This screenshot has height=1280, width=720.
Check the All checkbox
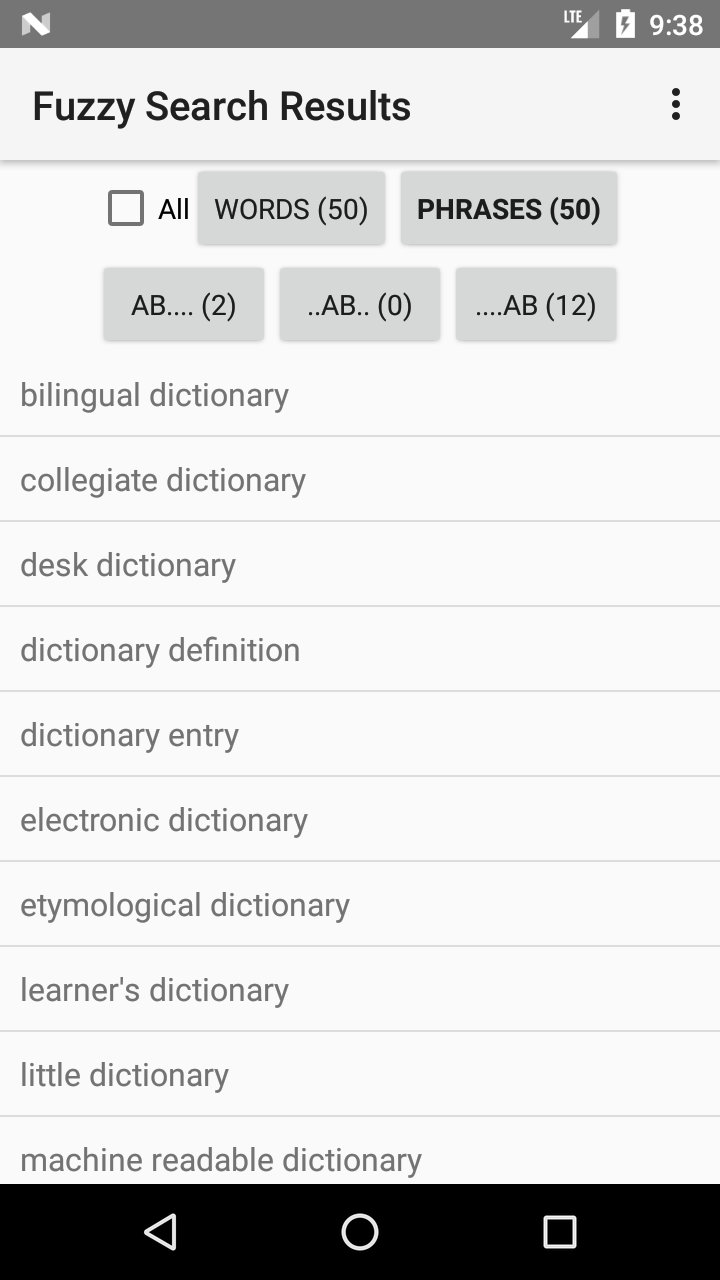click(x=126, y=209)
